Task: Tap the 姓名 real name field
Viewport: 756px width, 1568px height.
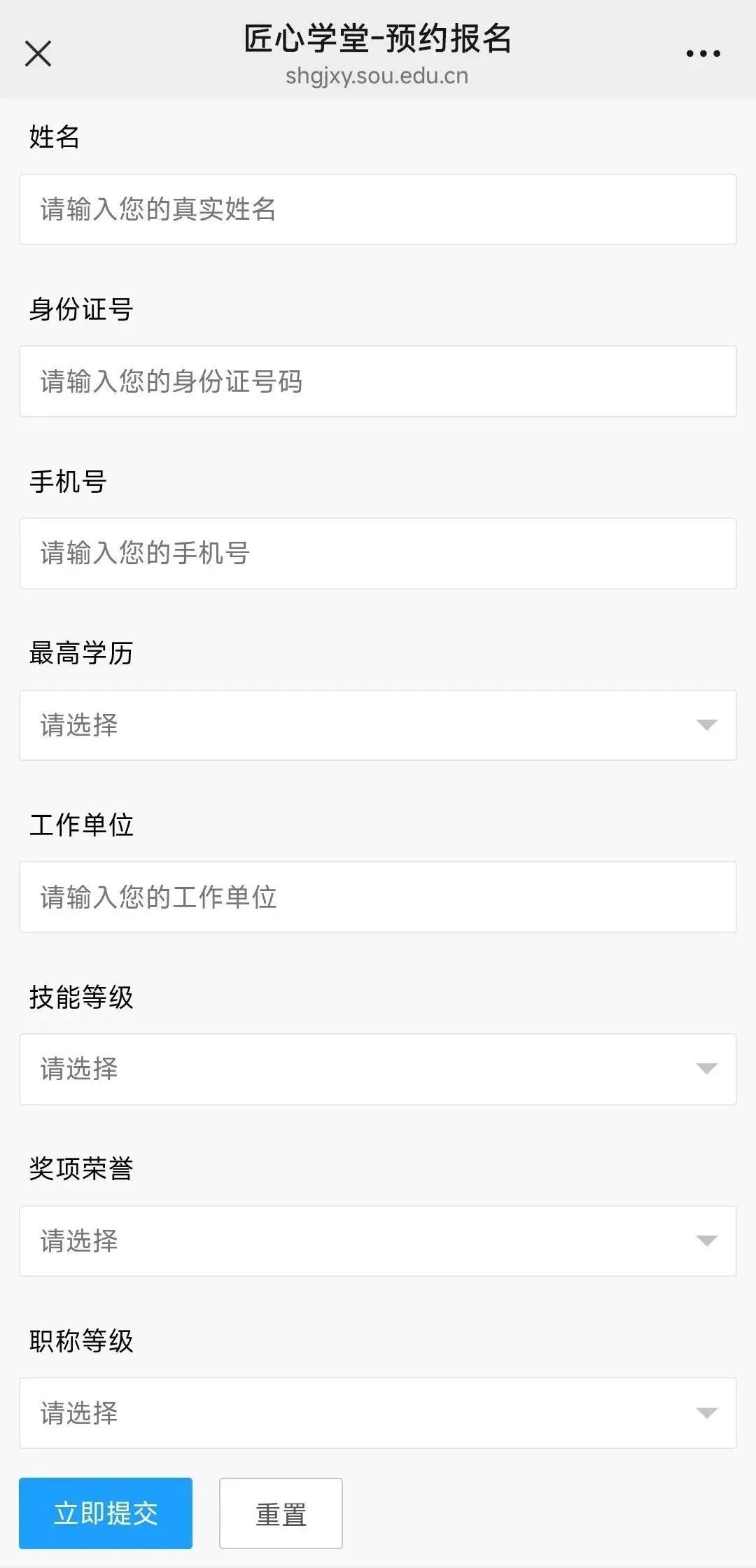Action: point(378,209)
